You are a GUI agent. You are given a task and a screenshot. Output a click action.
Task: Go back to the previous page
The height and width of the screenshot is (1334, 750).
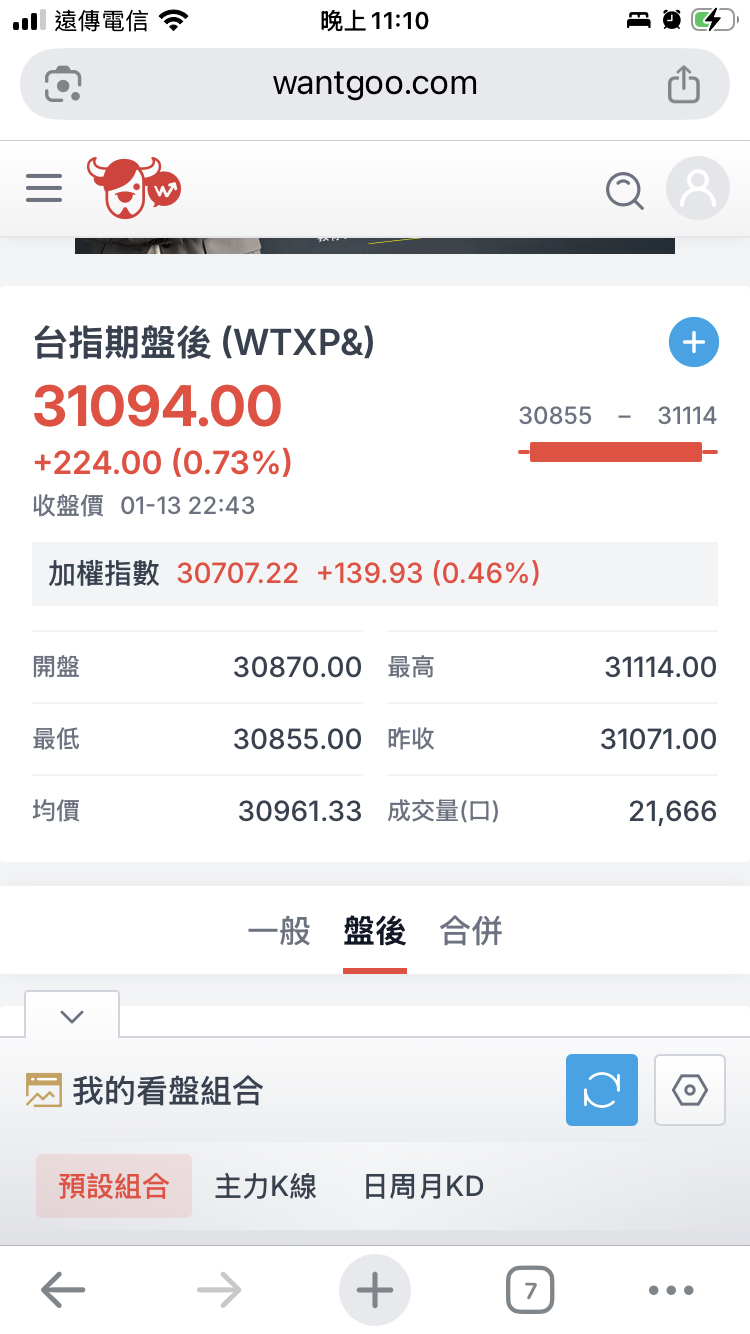click(x=62, y=1291)
